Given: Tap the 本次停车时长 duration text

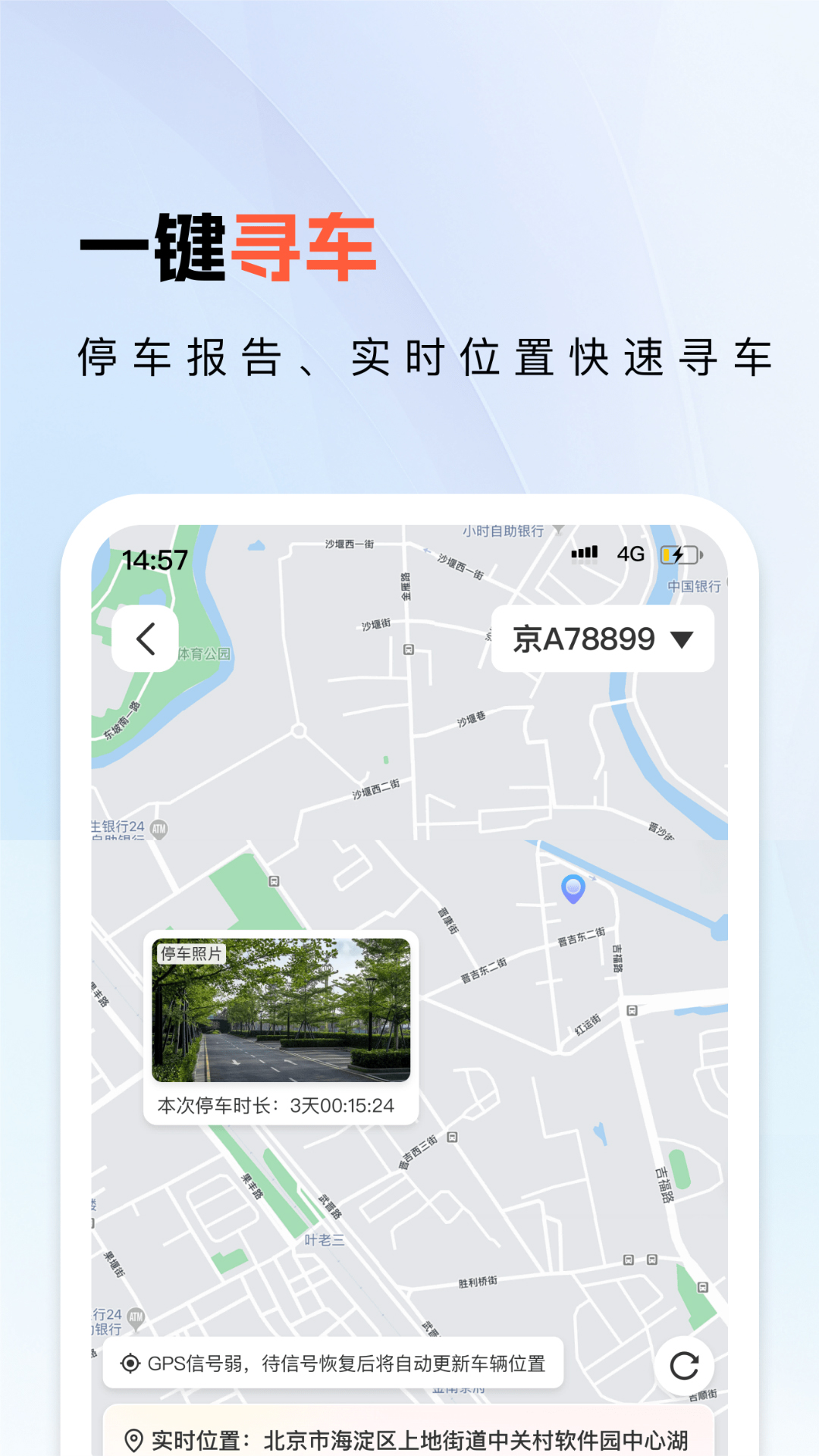Looking at the screenshot, I should pyautogui.click(x=279, y=1106).
